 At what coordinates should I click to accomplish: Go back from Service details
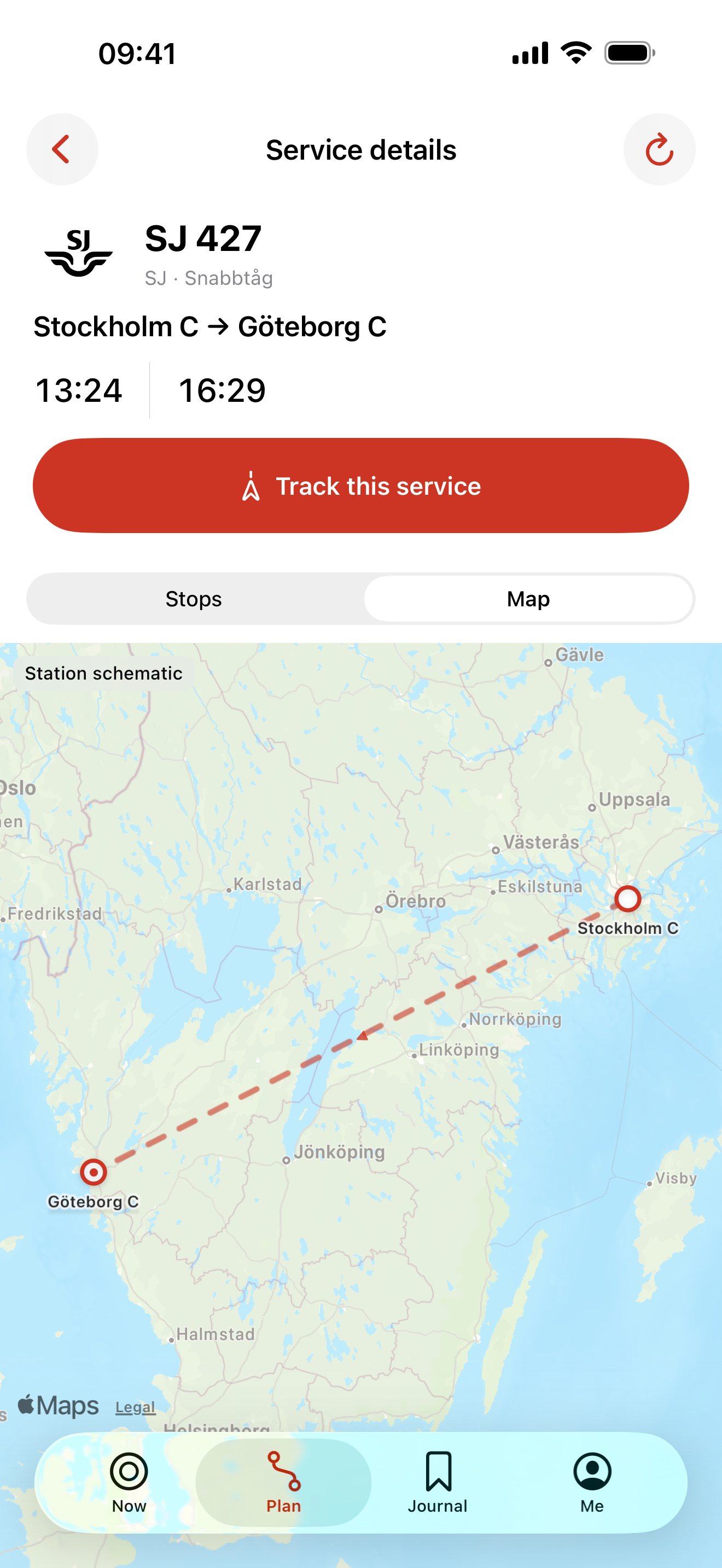point(62,149)
